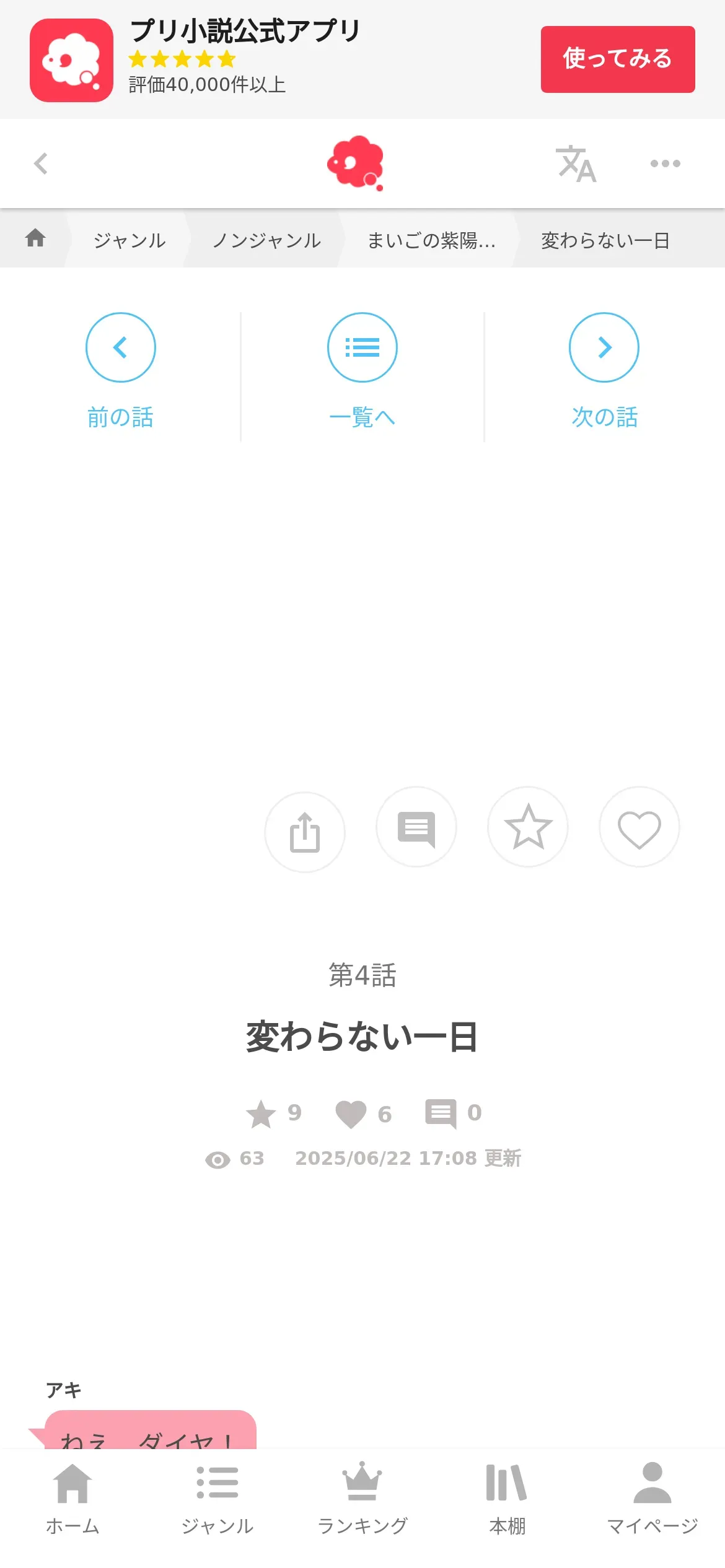
Task: Switch to the ホーム tab
Action: tap(72, 1497)
